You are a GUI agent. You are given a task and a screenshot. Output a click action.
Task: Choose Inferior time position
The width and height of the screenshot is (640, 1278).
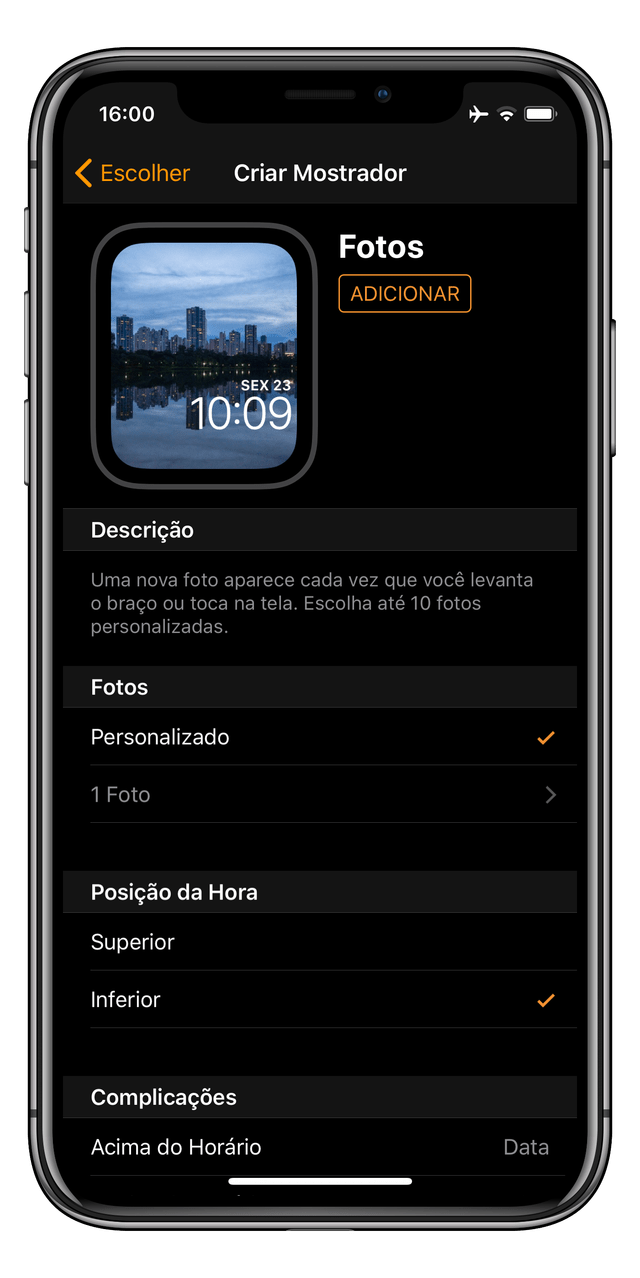320,999
